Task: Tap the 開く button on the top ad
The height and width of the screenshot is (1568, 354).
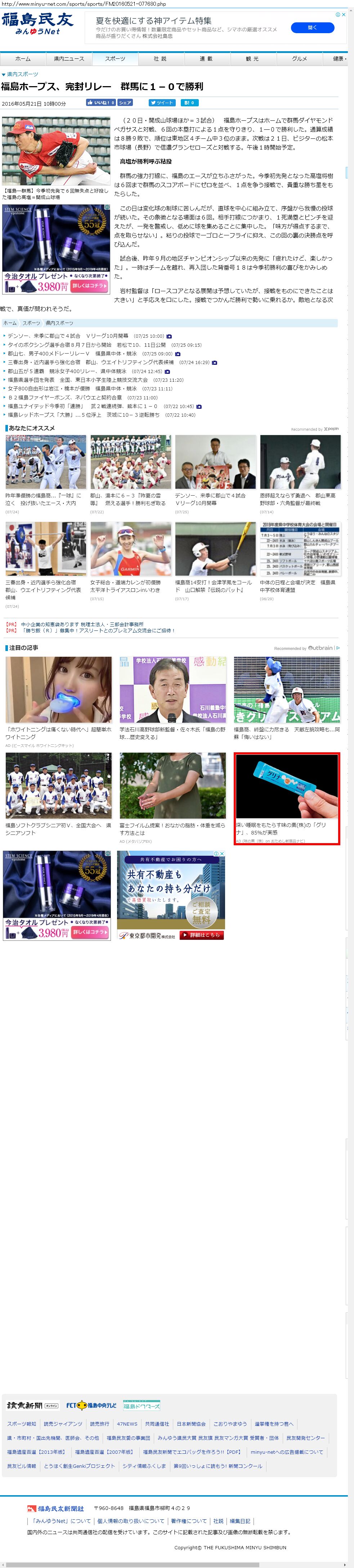Action: pos(312,27)
